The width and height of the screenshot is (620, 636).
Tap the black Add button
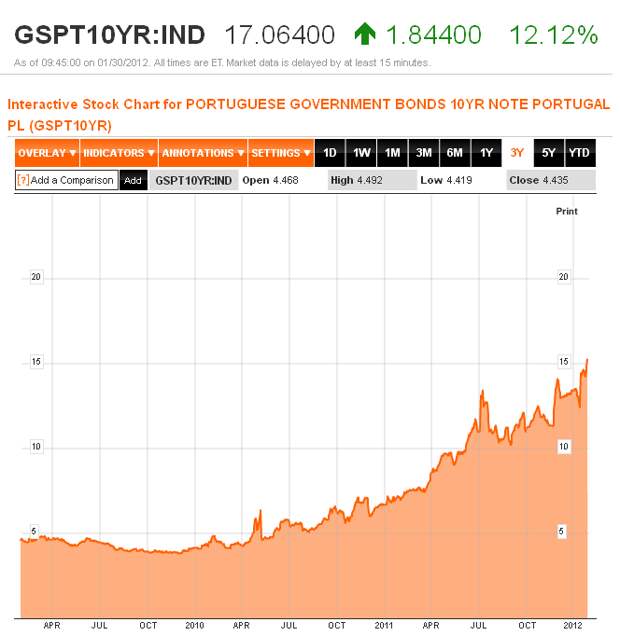coord(132,180)
